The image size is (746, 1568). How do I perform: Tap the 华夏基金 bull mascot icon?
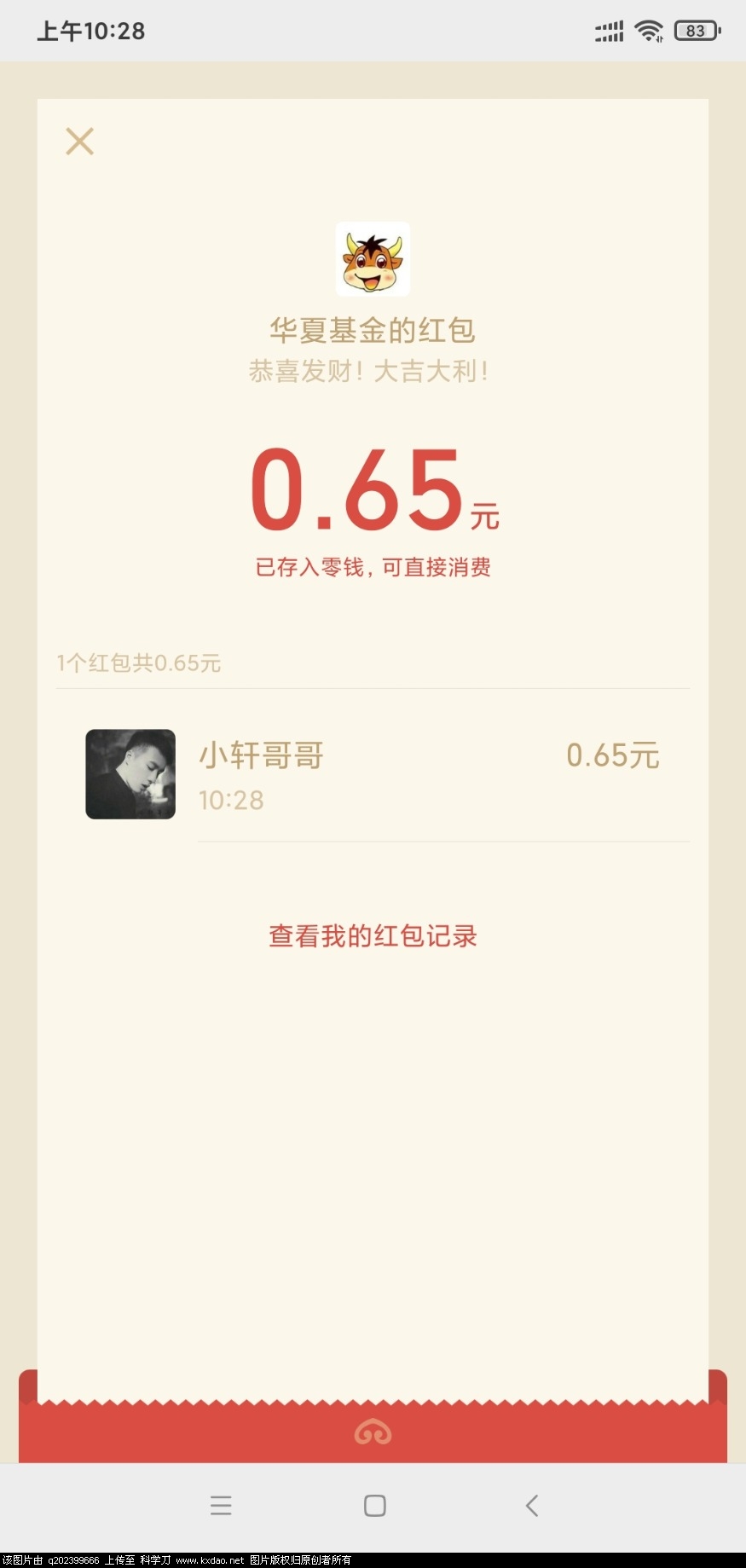(x=373, y=259)
